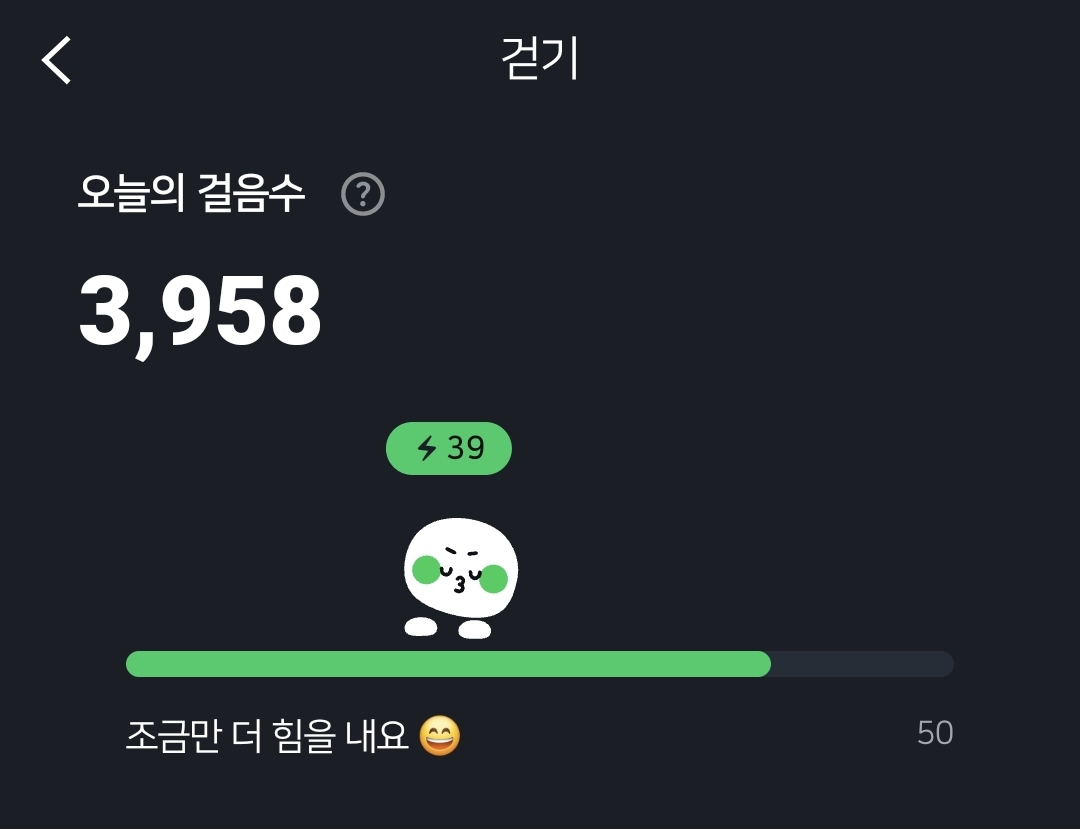Image resolution: width=1080 pixels, height=829 pixels.
Task: Go back from the 걷기 screen
Action: click(57, 60)
